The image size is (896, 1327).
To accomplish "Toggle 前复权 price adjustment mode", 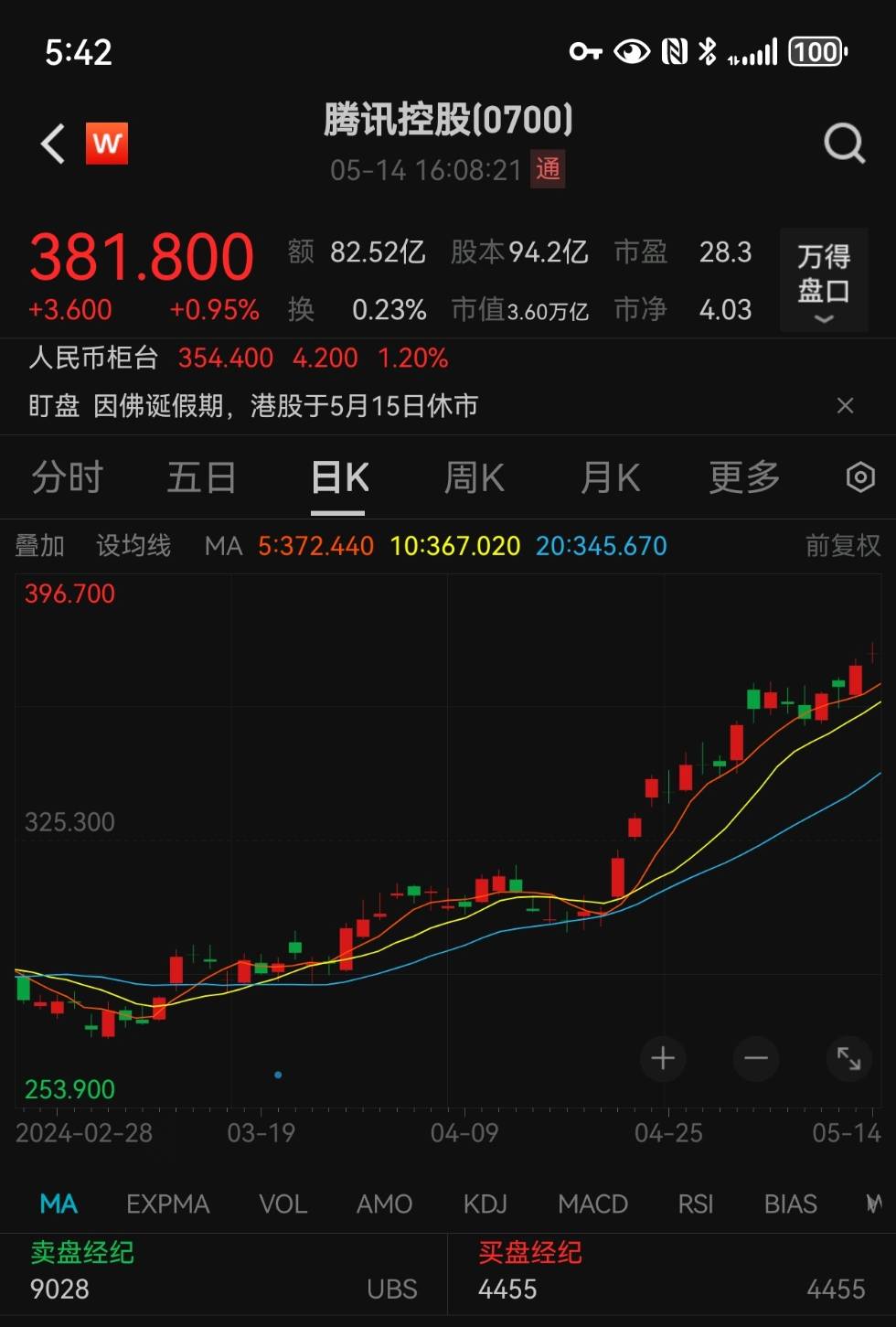I will 842,545.
